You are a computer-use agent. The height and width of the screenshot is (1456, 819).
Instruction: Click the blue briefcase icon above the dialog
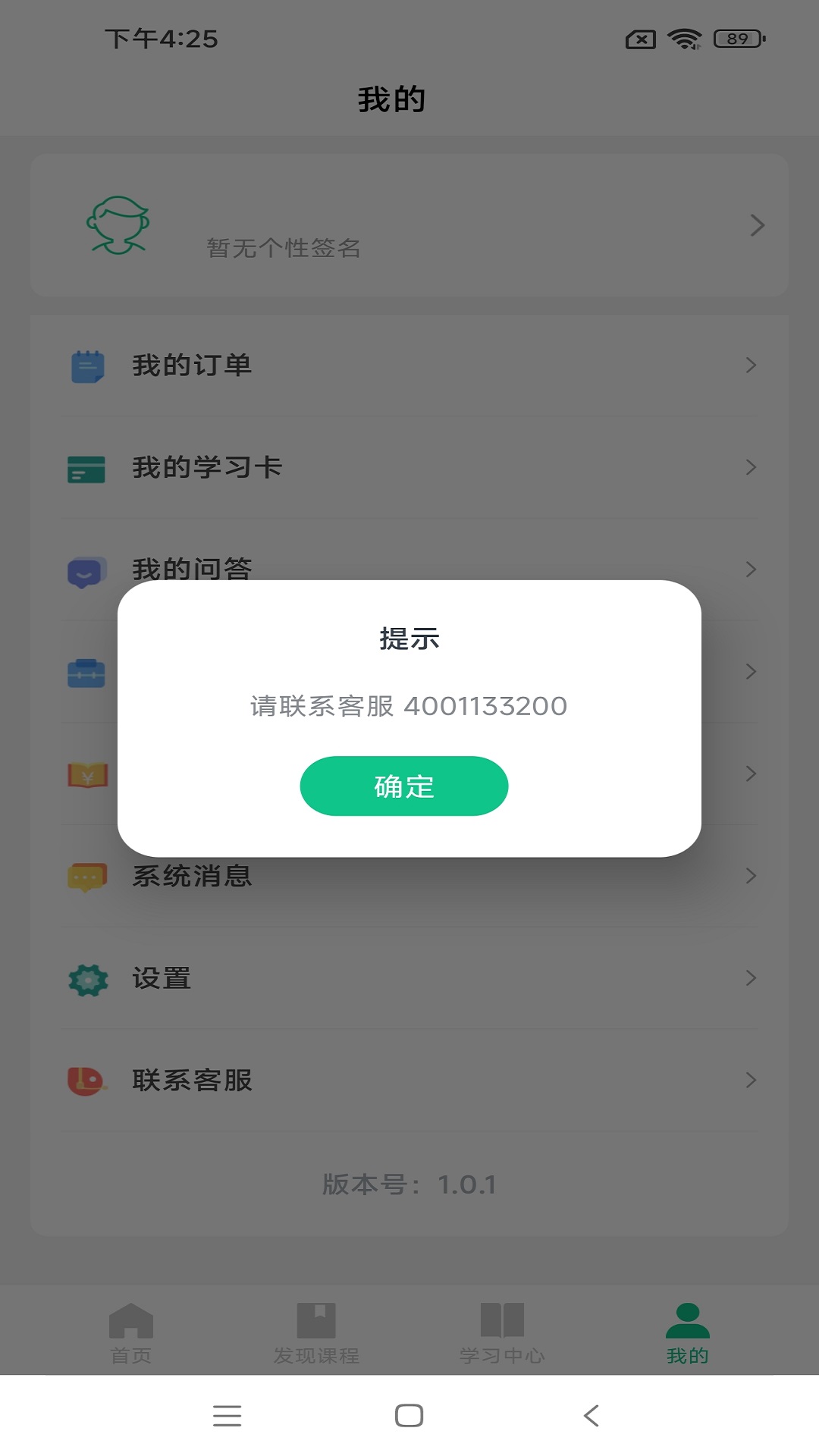click(86, 673)
